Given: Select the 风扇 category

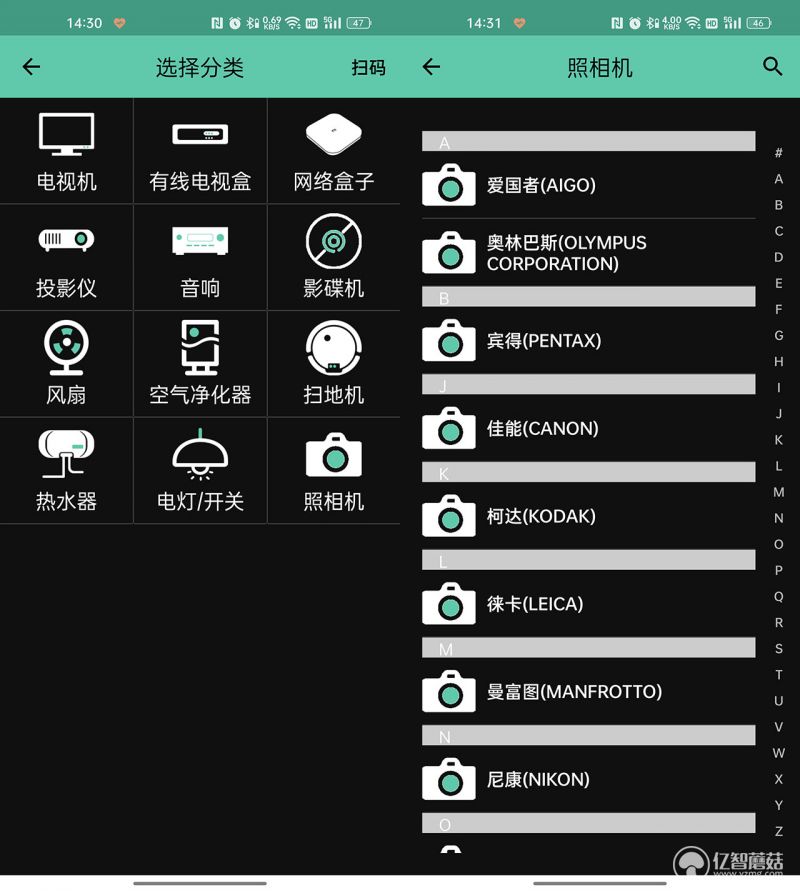Looking at the screenshot, I should tap(66, 364).
